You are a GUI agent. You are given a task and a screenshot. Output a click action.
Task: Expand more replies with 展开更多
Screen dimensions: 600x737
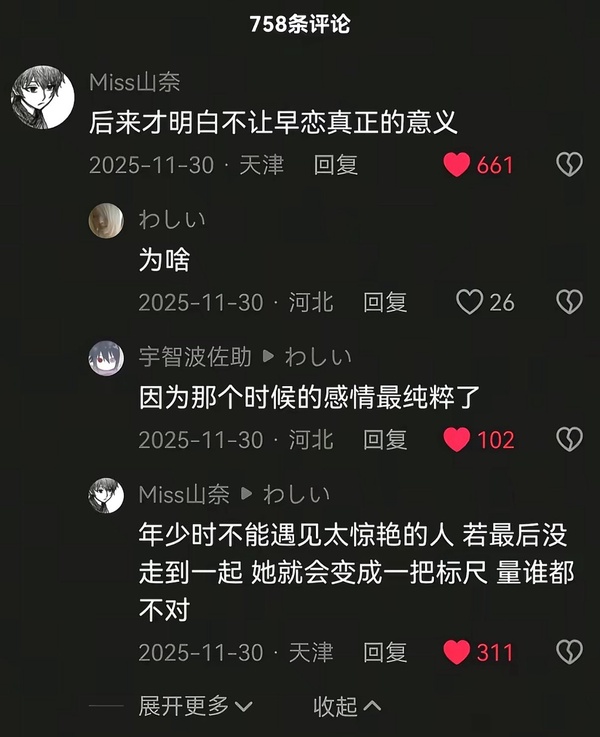pos(196,706)
